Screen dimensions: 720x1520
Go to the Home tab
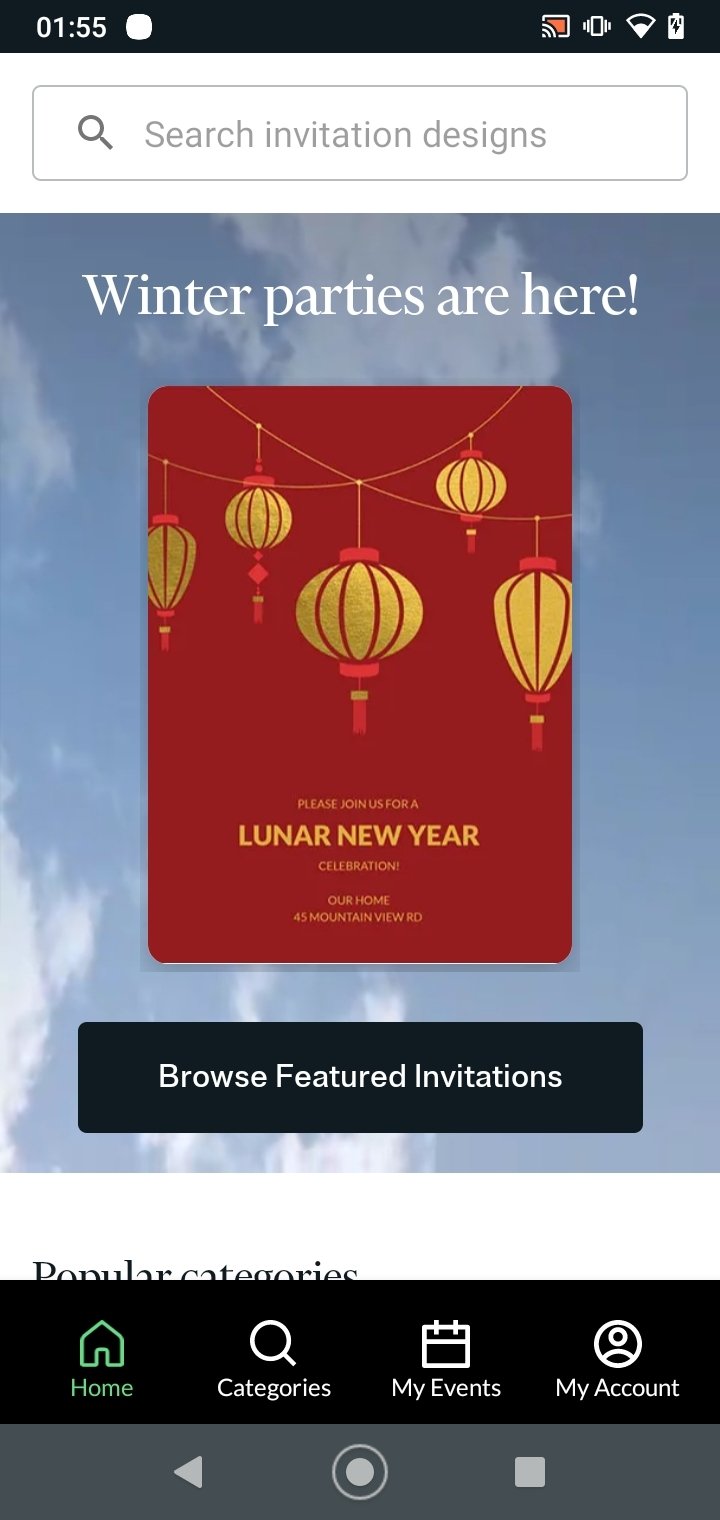click(102, 1358)
